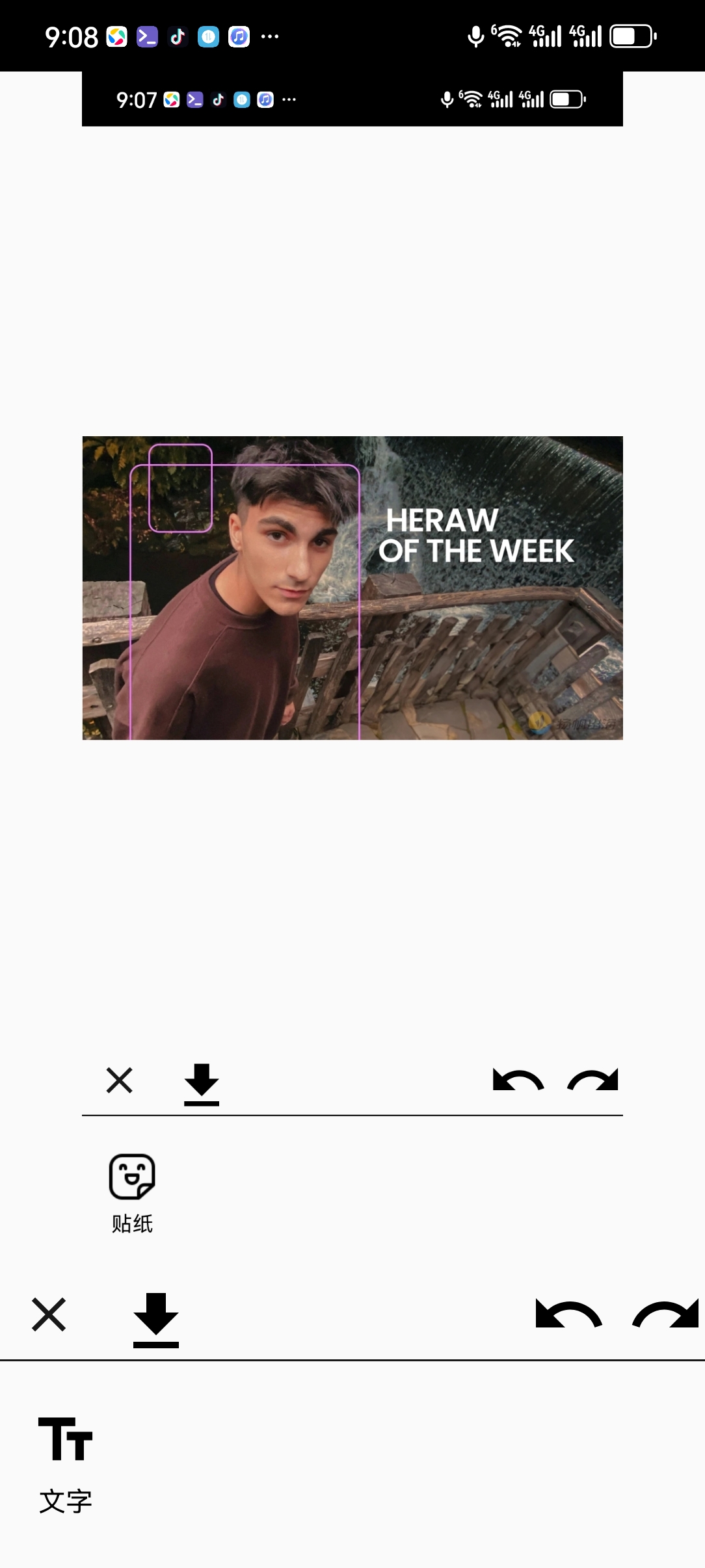The image size is (705, 1568).
Task: Save the image with the download icon above 文字
Action: [x=156, y=1320]
